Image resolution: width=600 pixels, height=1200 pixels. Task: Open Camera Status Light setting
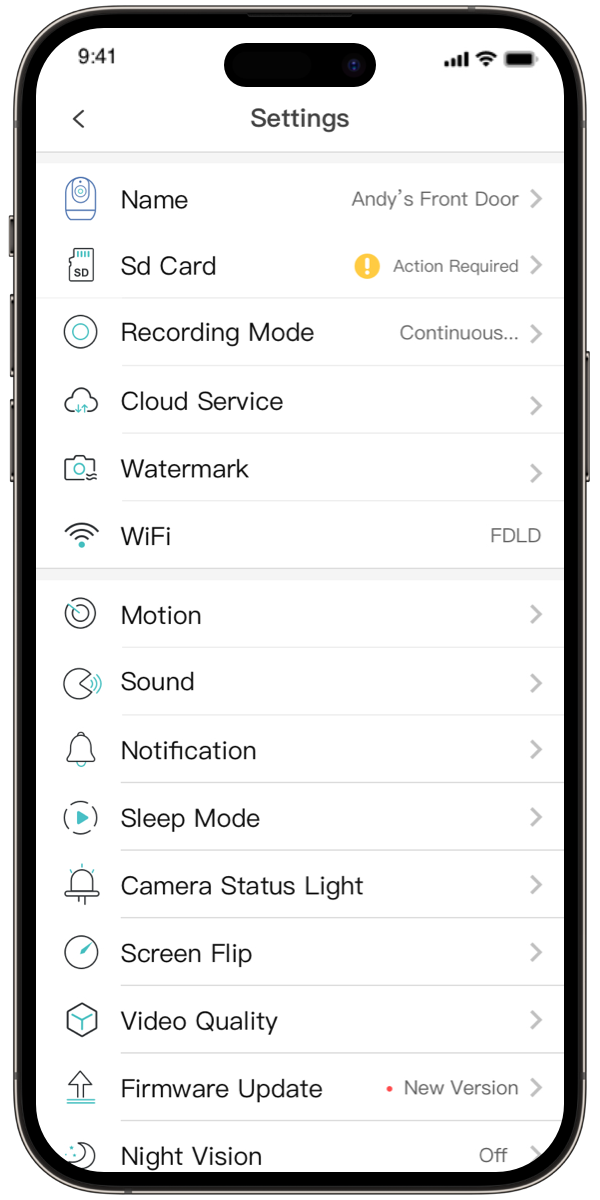click(300, 886)
